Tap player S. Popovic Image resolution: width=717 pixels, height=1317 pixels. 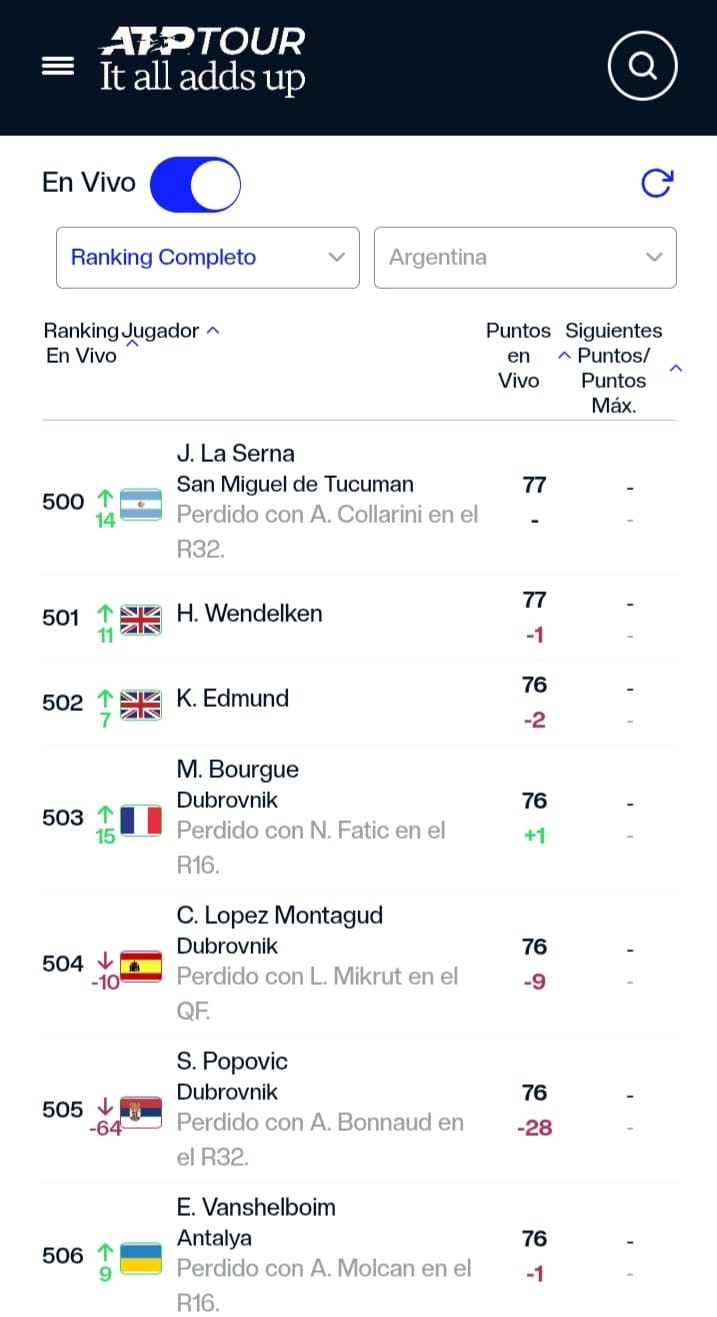[x=232, y=1062]
